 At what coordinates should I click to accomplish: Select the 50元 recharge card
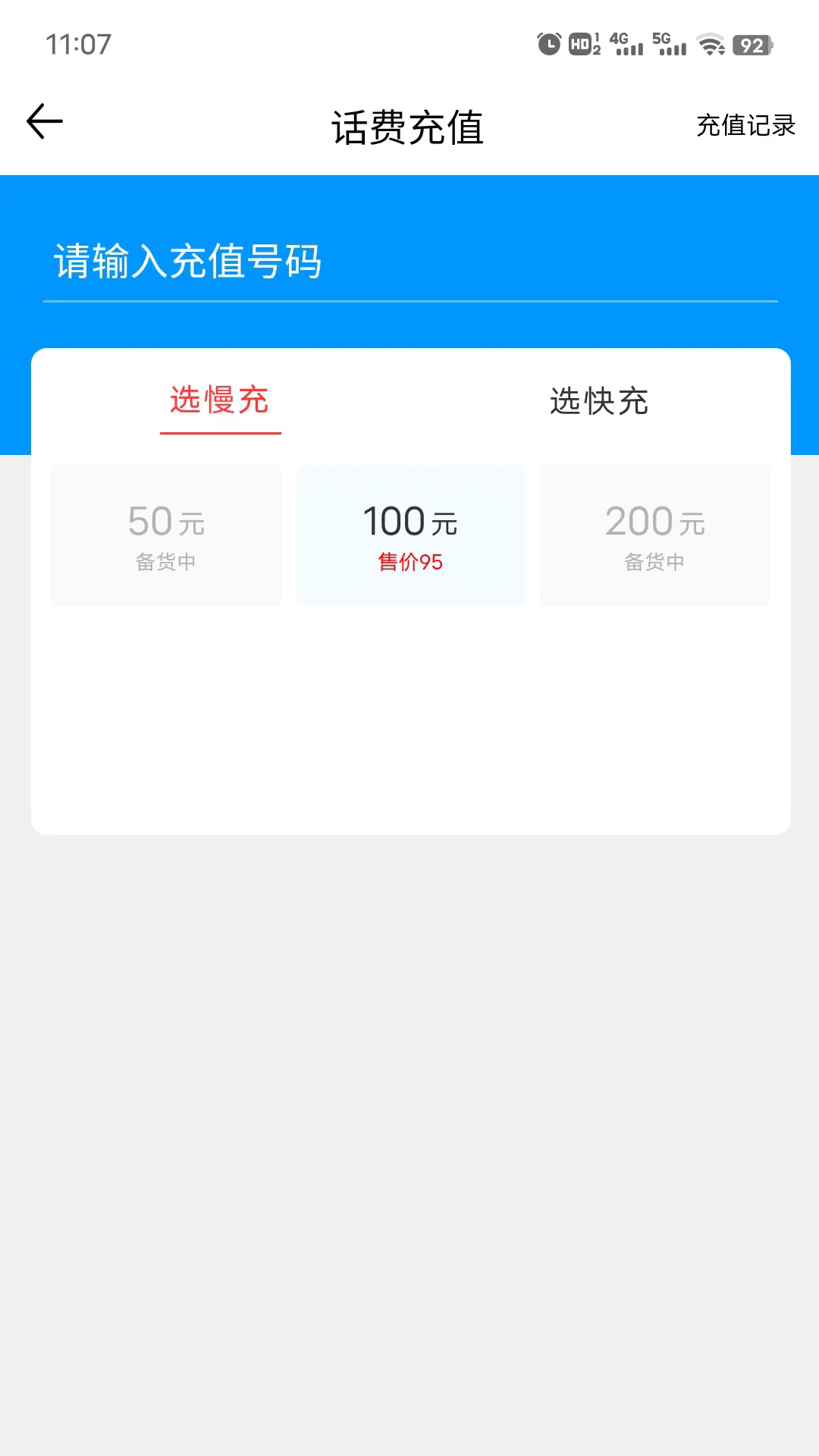tap(166, 535)
